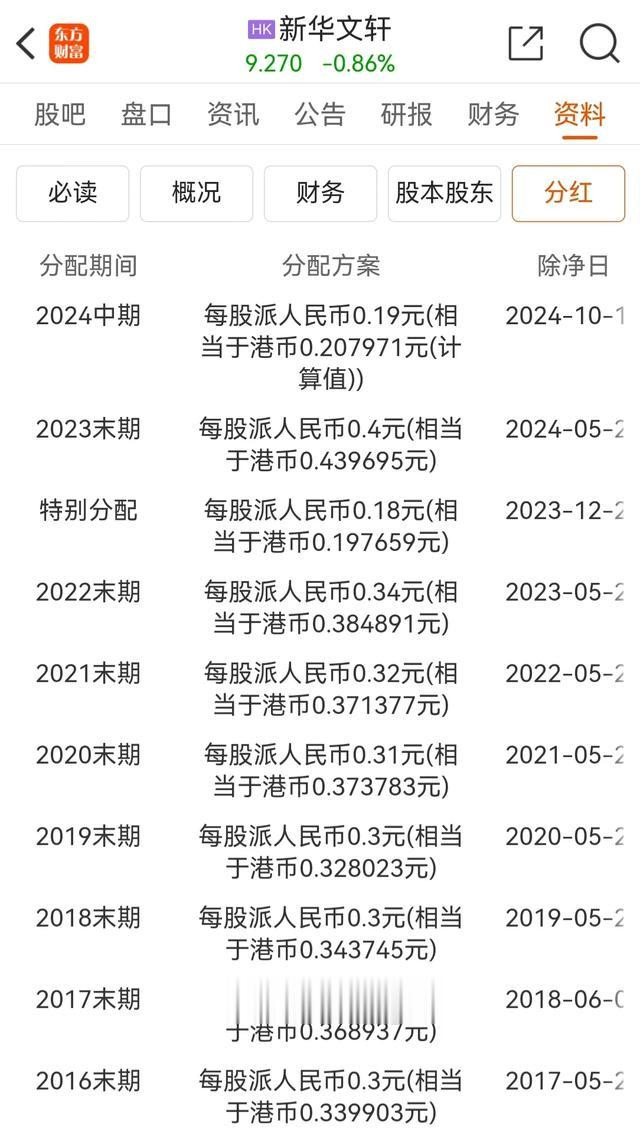Open the 资讯 tab
Screen dimensions: 640x1147
coord(233,115)
